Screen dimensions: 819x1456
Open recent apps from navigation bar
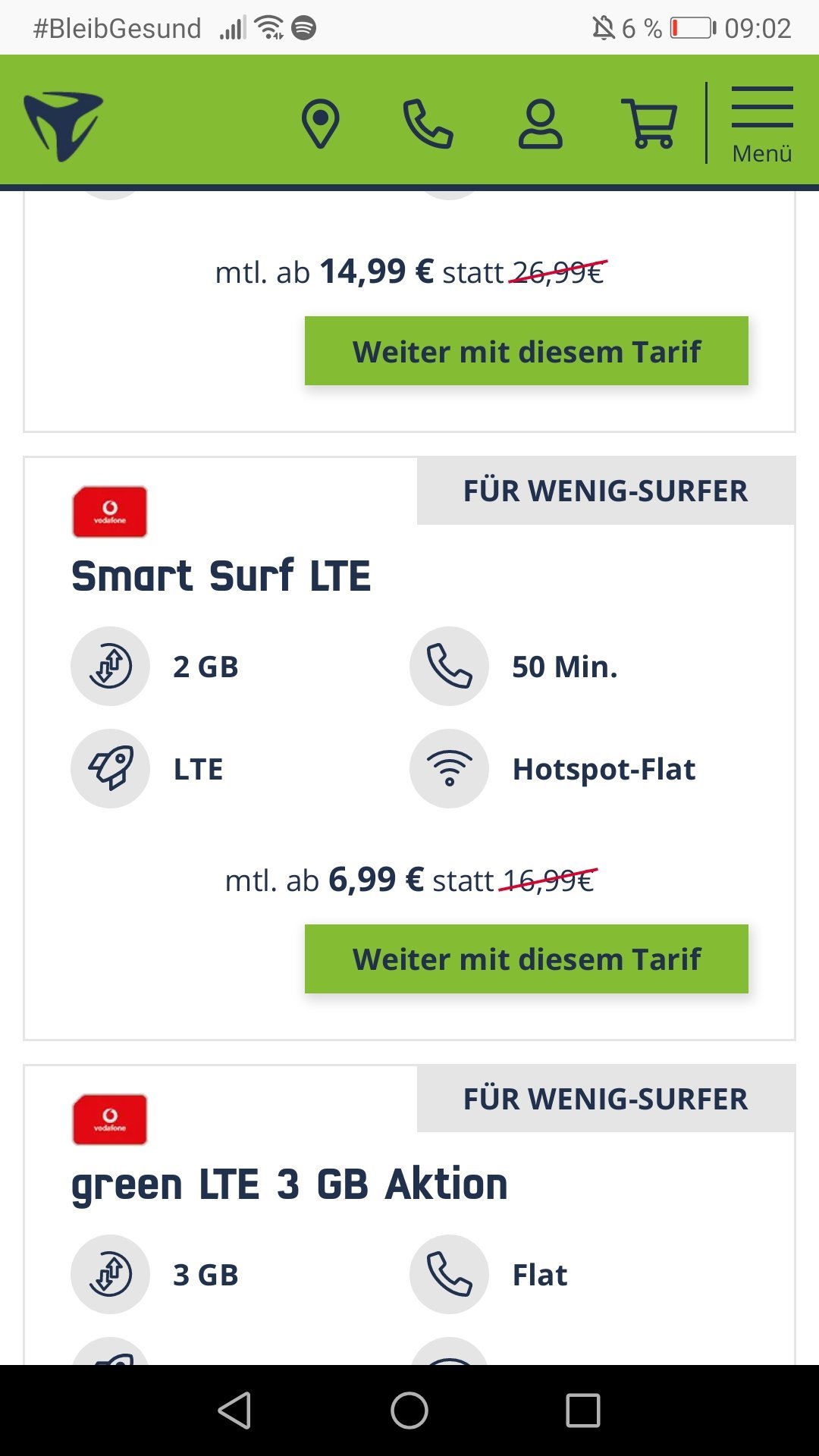click(x=583, y=1410)
